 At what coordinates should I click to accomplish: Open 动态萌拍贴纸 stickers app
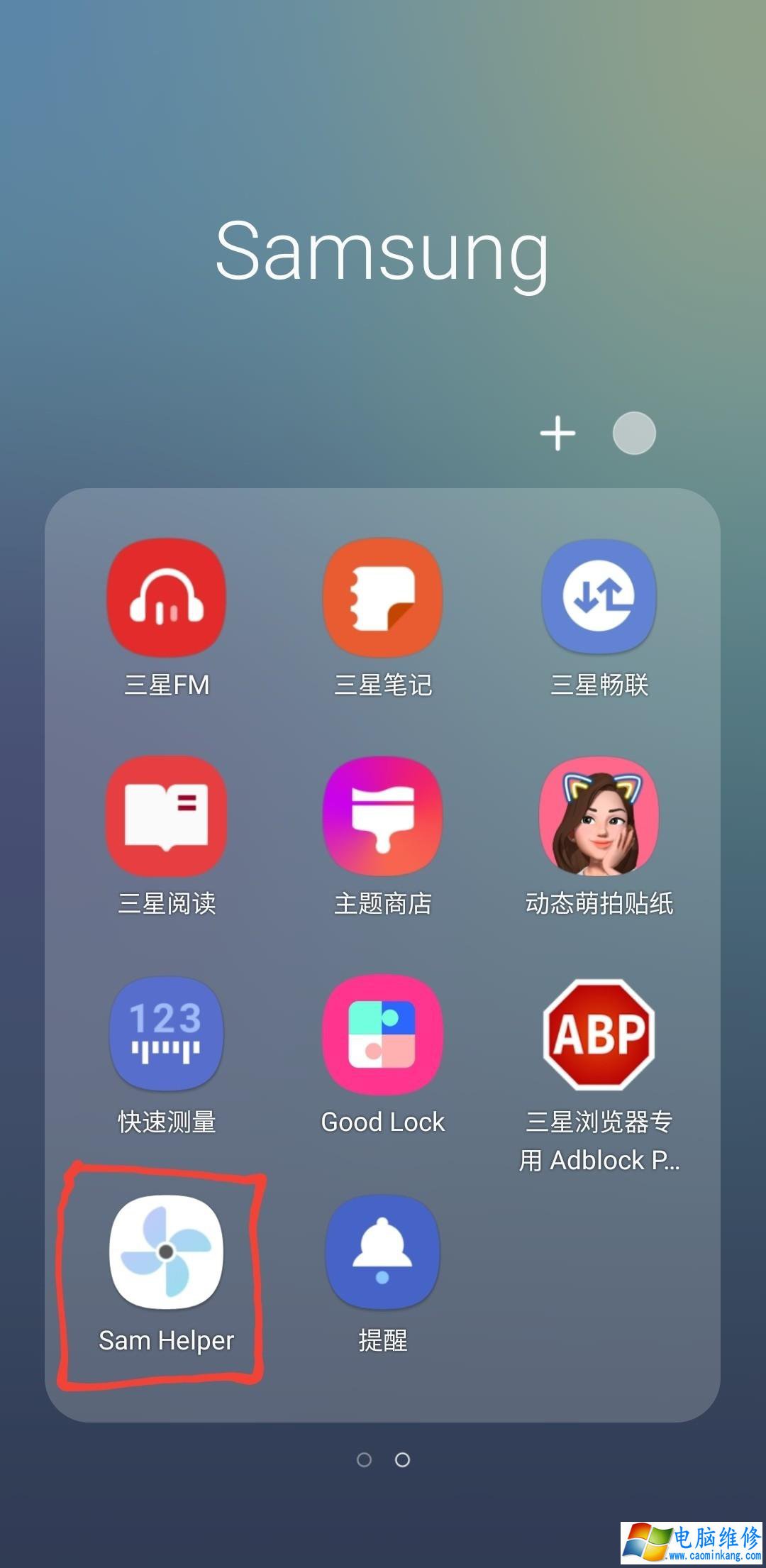[599, 816]
